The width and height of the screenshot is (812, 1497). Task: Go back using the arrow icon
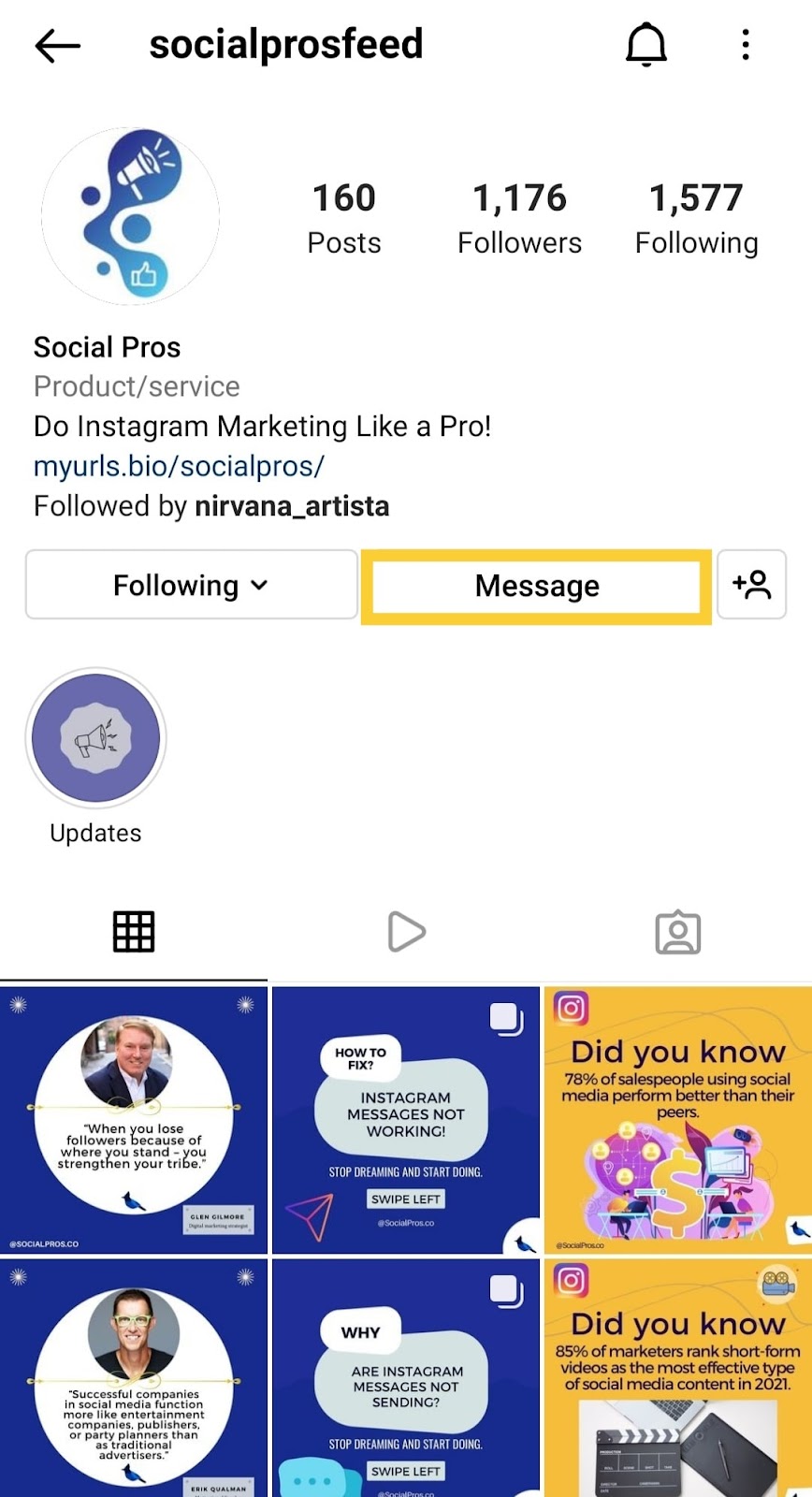(58, 45)
